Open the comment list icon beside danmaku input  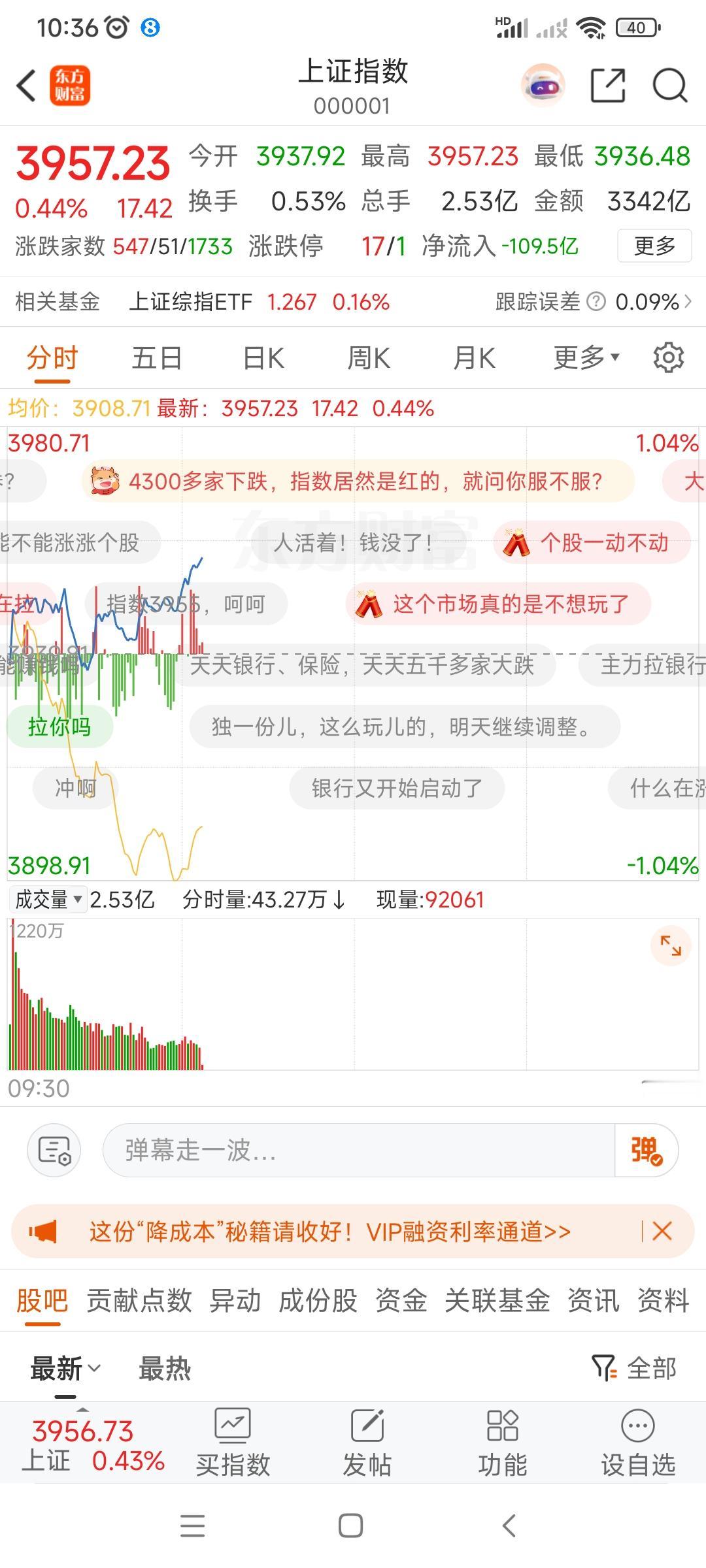[x=53, y=1150]
